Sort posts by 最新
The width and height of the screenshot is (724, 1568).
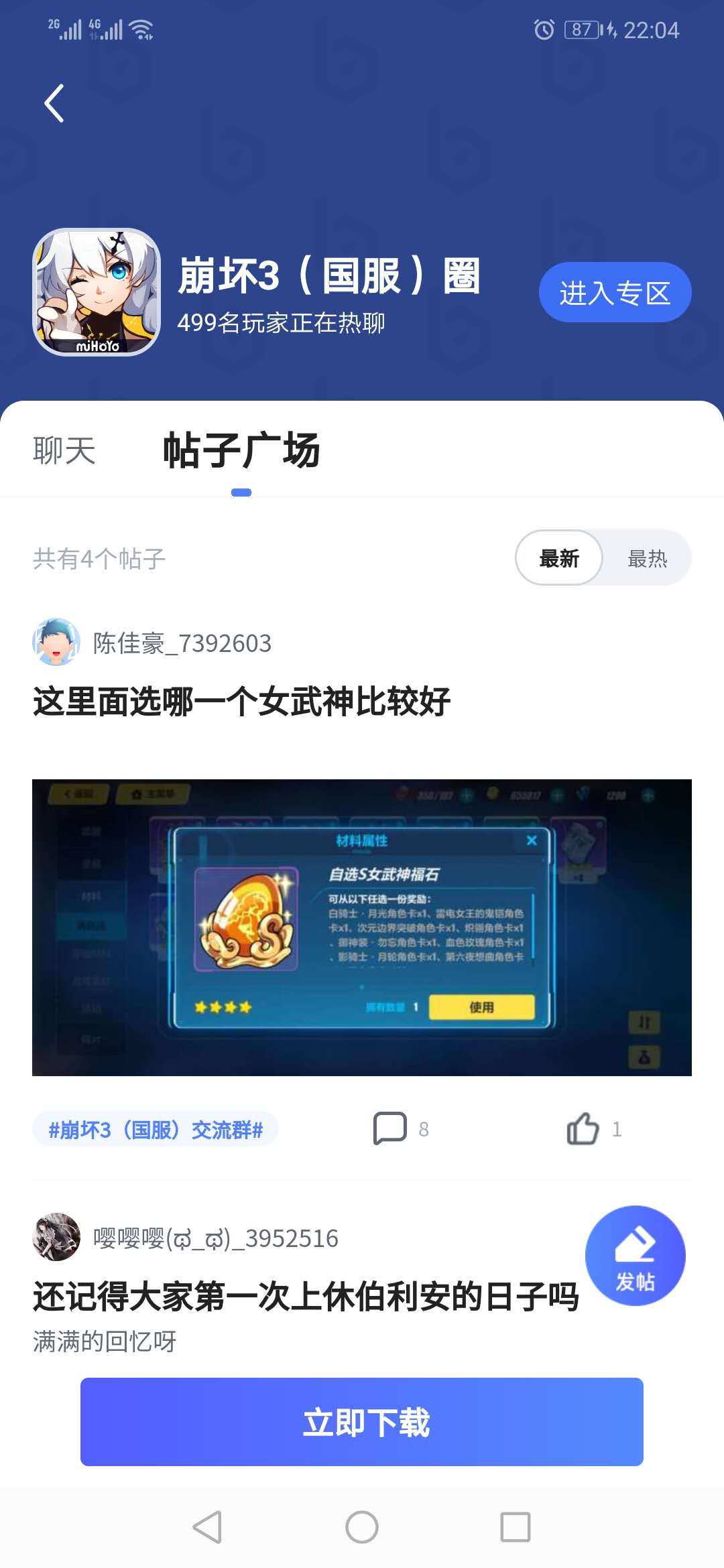tap(559, 558)
